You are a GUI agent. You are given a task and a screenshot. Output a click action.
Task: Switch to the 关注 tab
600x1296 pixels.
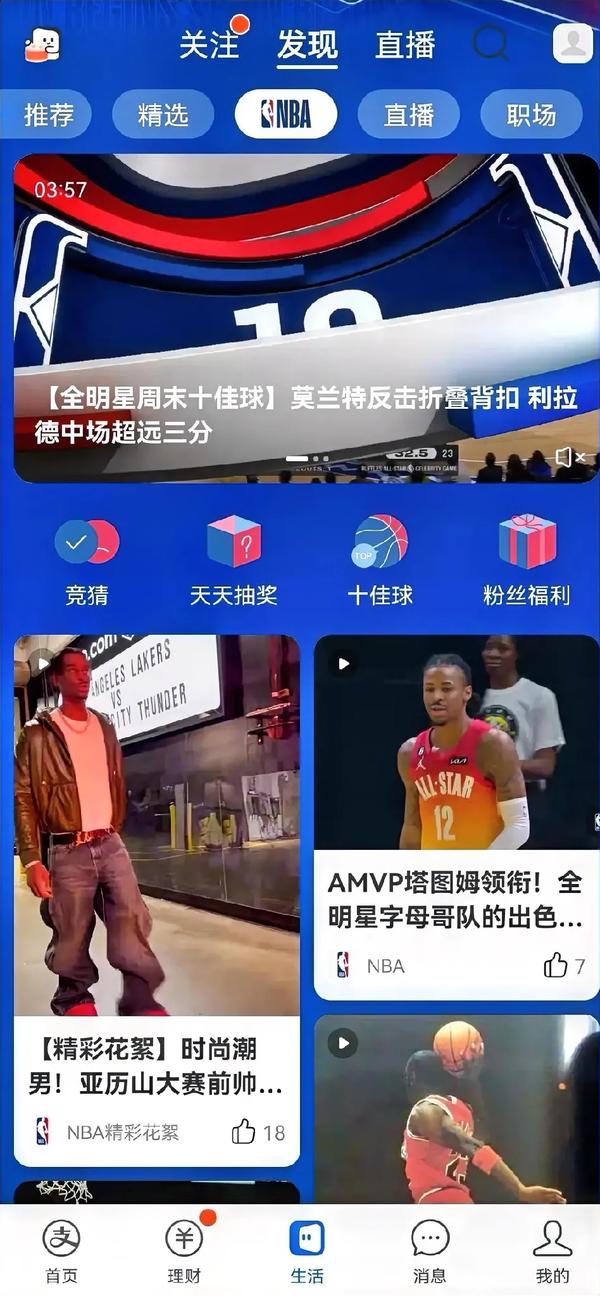coord(209,45)
